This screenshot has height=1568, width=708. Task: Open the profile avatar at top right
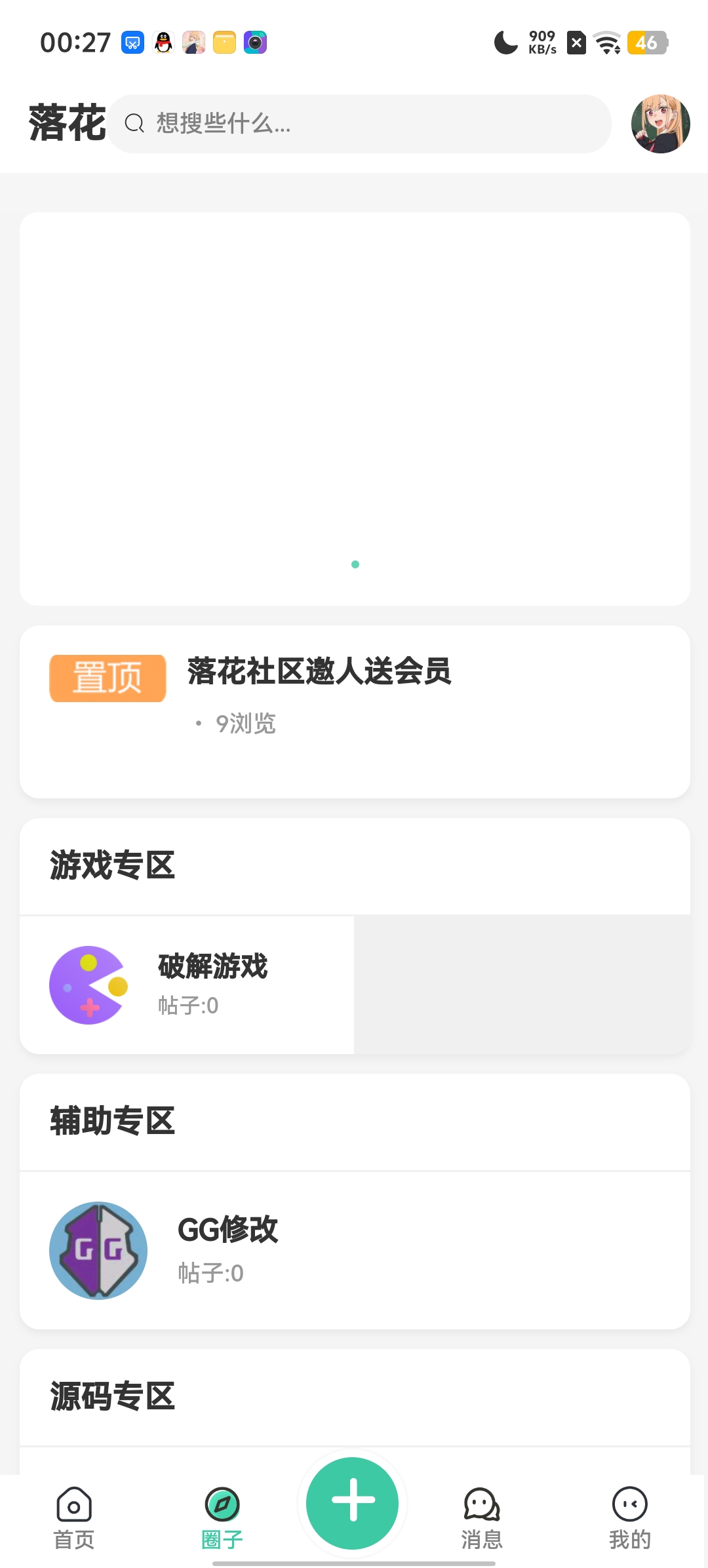660,124
